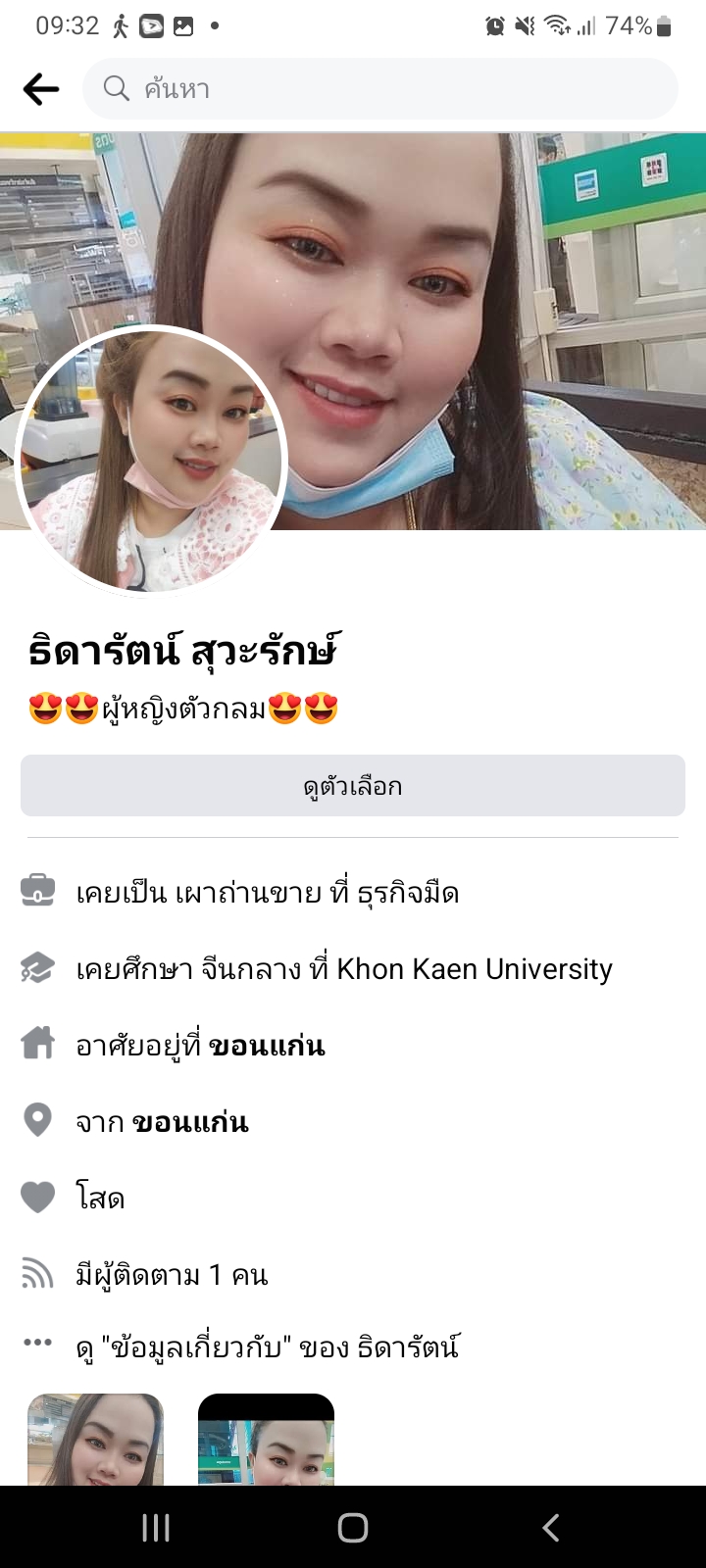This screenshot has width=706, height=1568.
Task: Open the Khon Kaen University education row
Action: [343, 969]
